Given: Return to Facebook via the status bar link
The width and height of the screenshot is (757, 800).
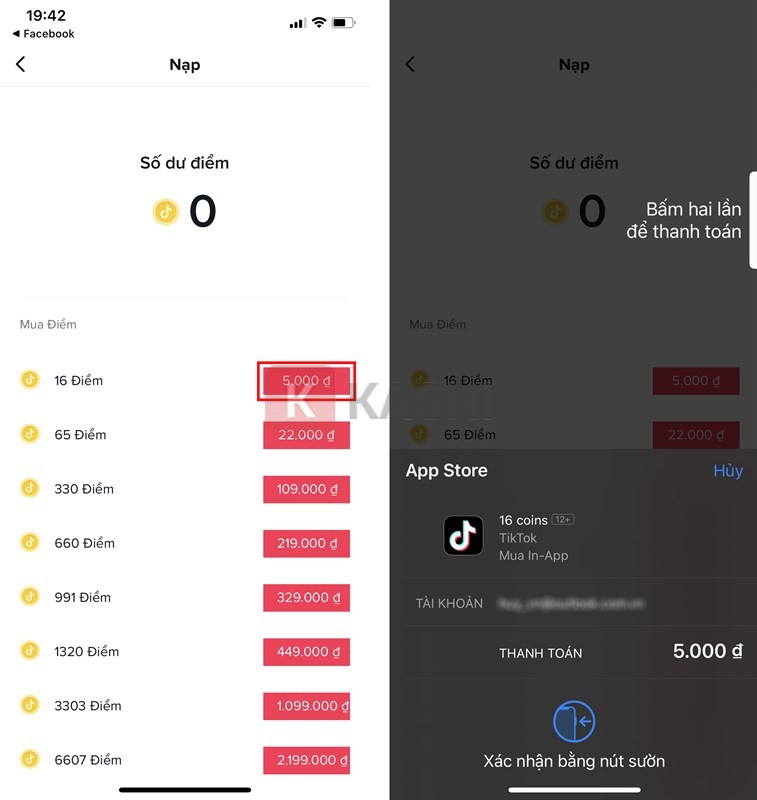Looking at the screenshot, I should [x=43, y=34].
